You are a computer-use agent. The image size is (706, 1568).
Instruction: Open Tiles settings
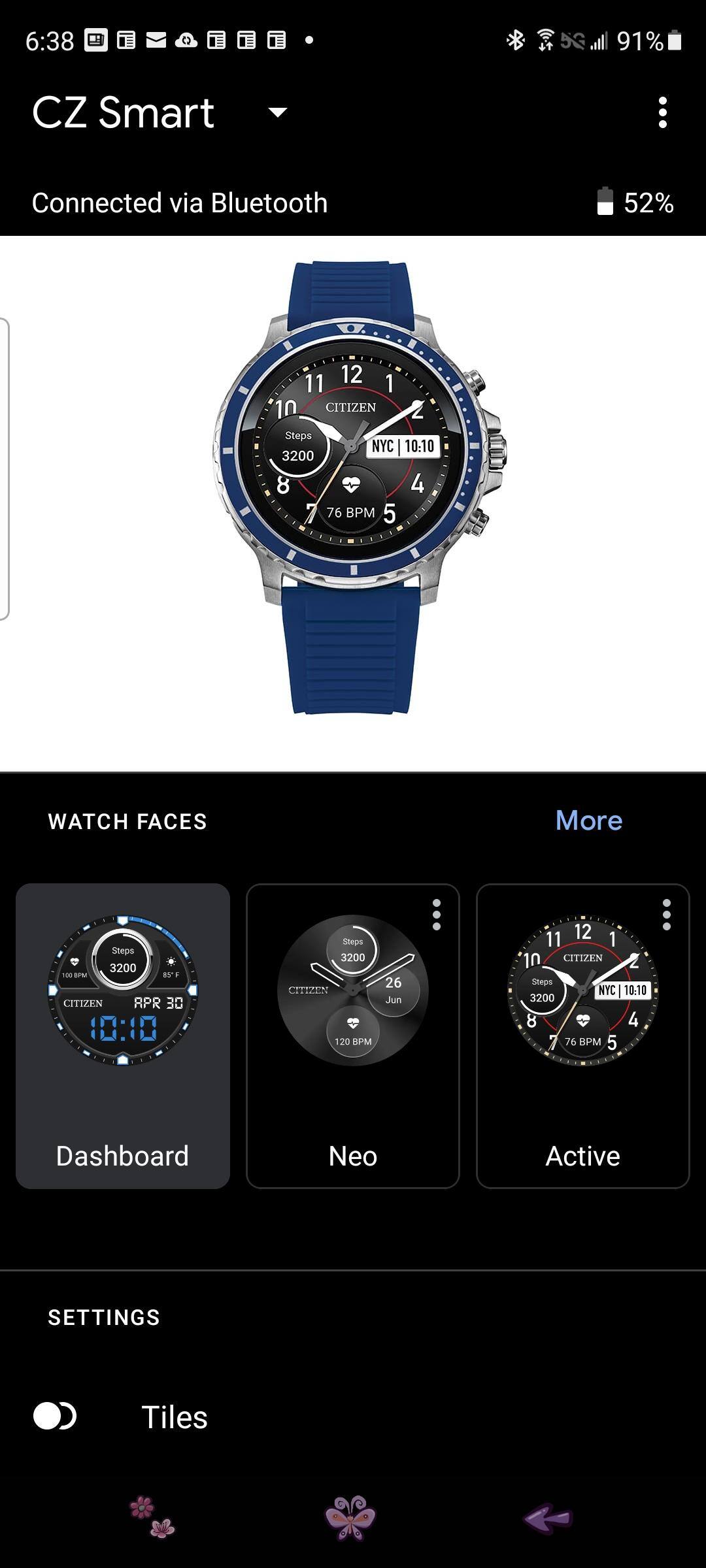click(175, 1417)
